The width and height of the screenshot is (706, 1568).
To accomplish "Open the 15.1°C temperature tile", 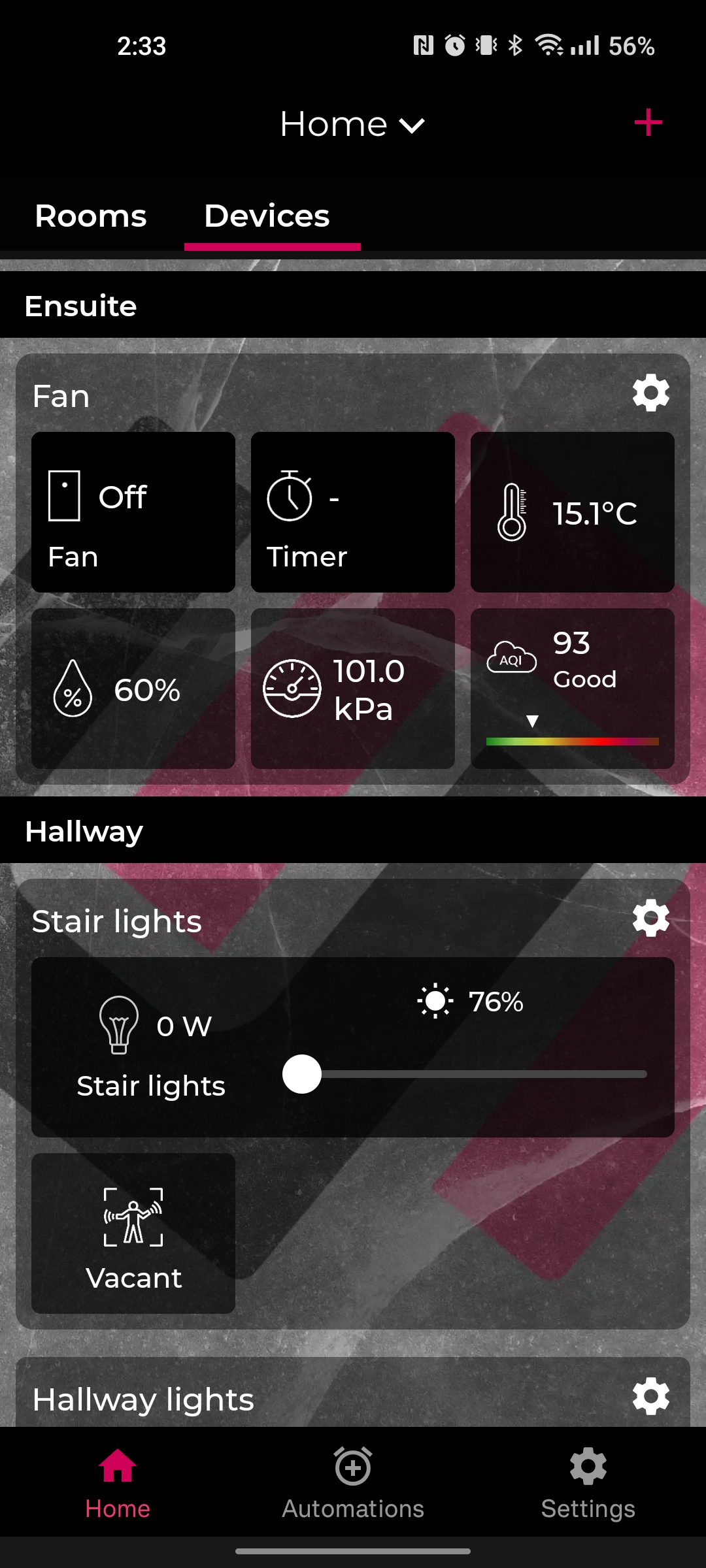I will (x=573, y=512).
